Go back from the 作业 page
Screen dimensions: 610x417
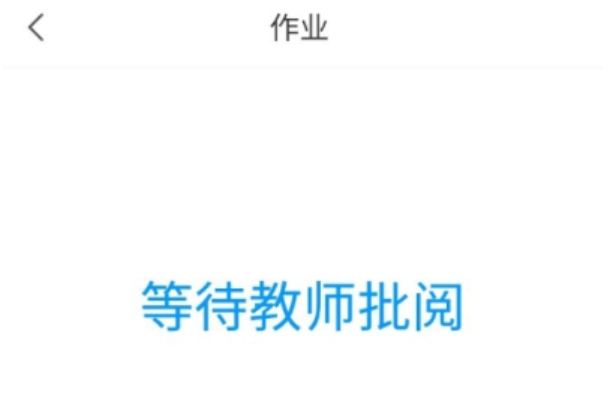coord(36,29)
